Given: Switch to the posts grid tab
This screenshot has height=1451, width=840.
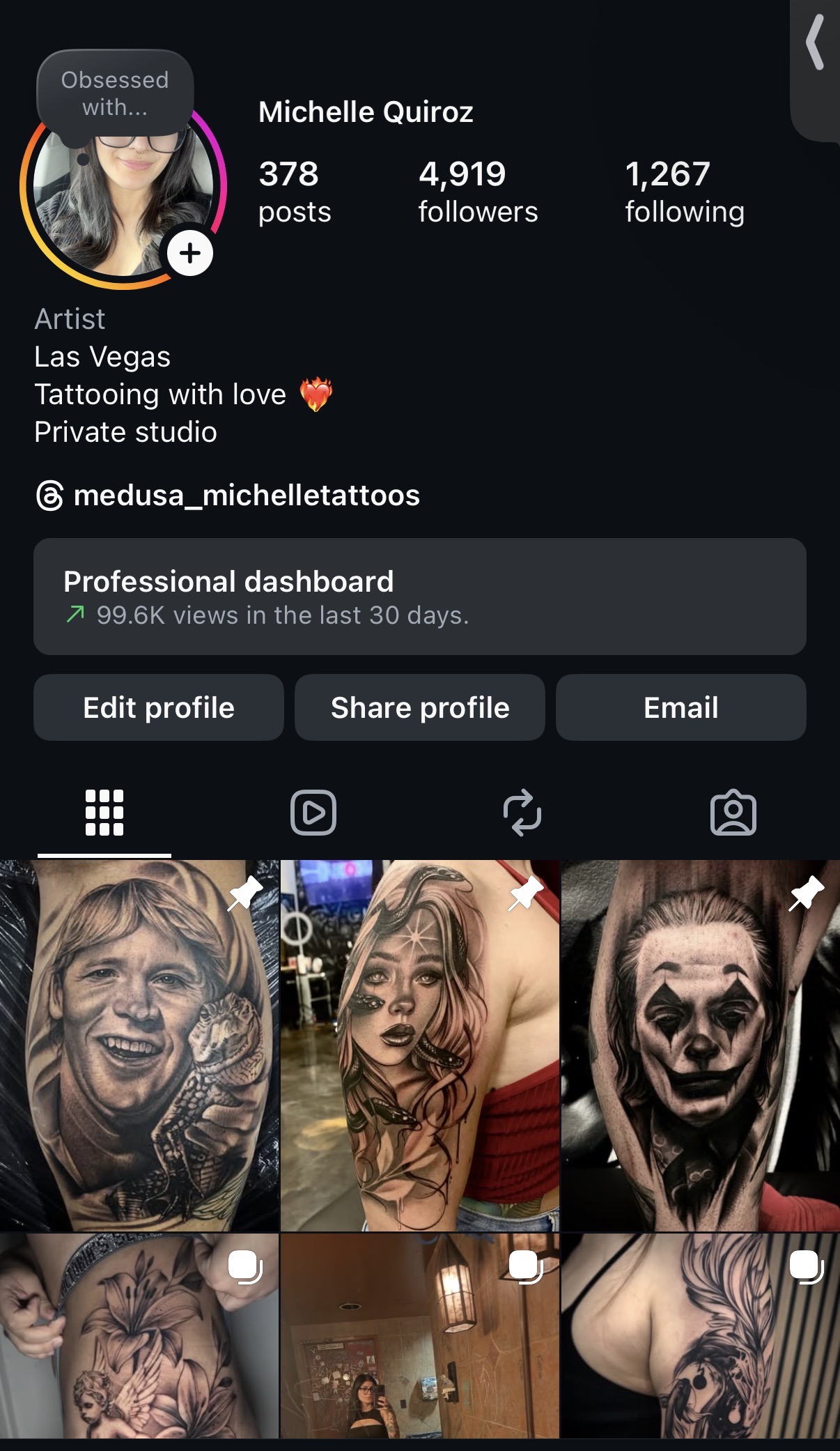Looking at the screenshot, I should tap(104, 813).
